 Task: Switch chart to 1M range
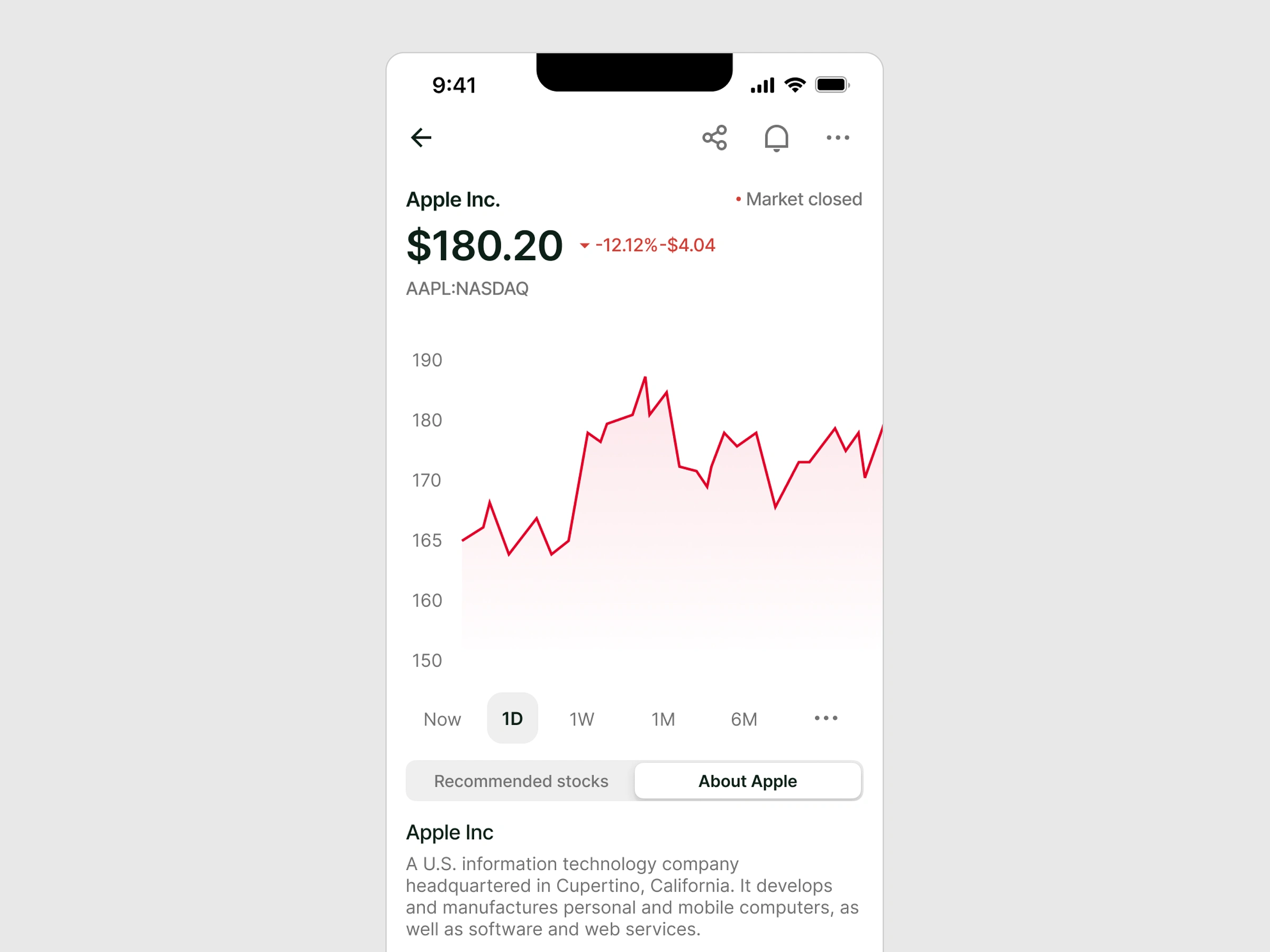coord(663,719)
